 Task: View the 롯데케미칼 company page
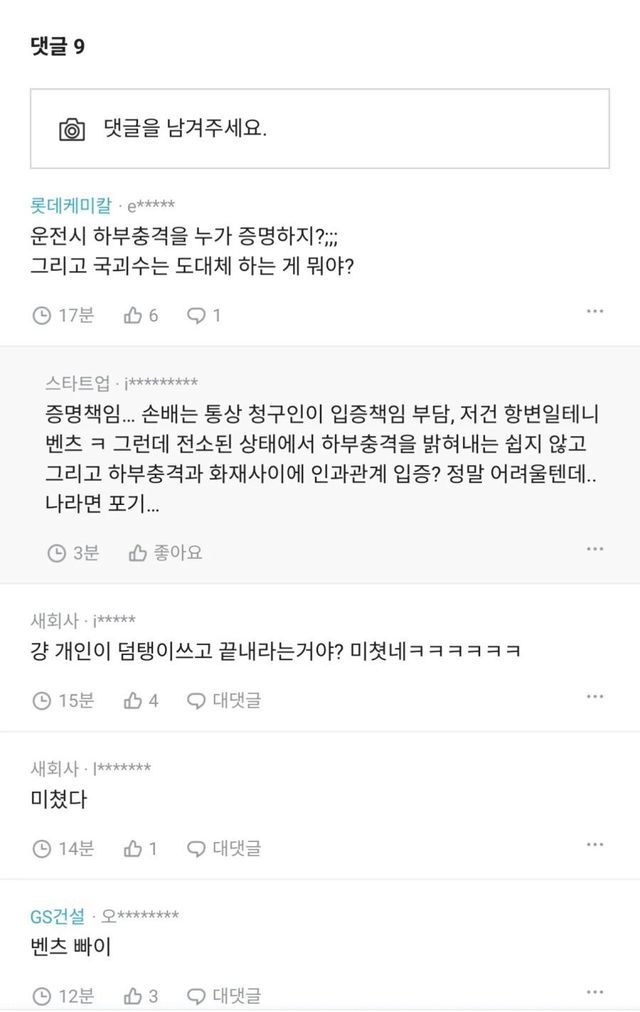71,206
